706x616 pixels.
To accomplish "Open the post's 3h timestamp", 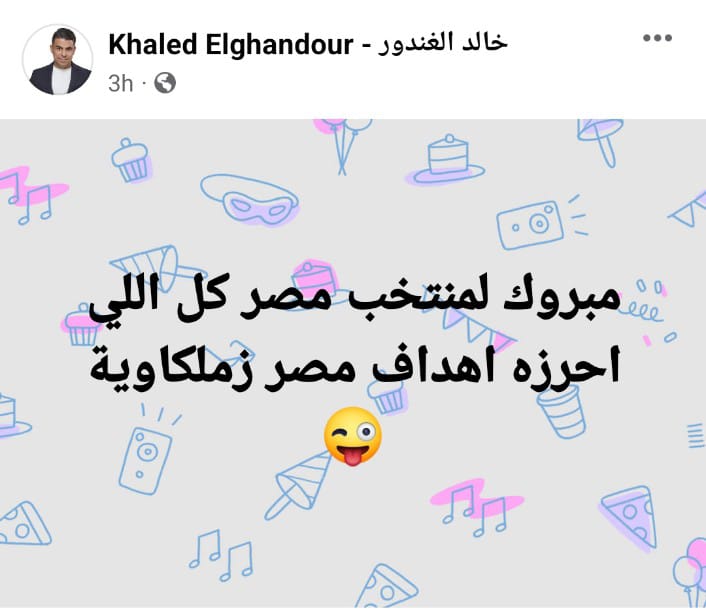I will [x=120, y=83].
